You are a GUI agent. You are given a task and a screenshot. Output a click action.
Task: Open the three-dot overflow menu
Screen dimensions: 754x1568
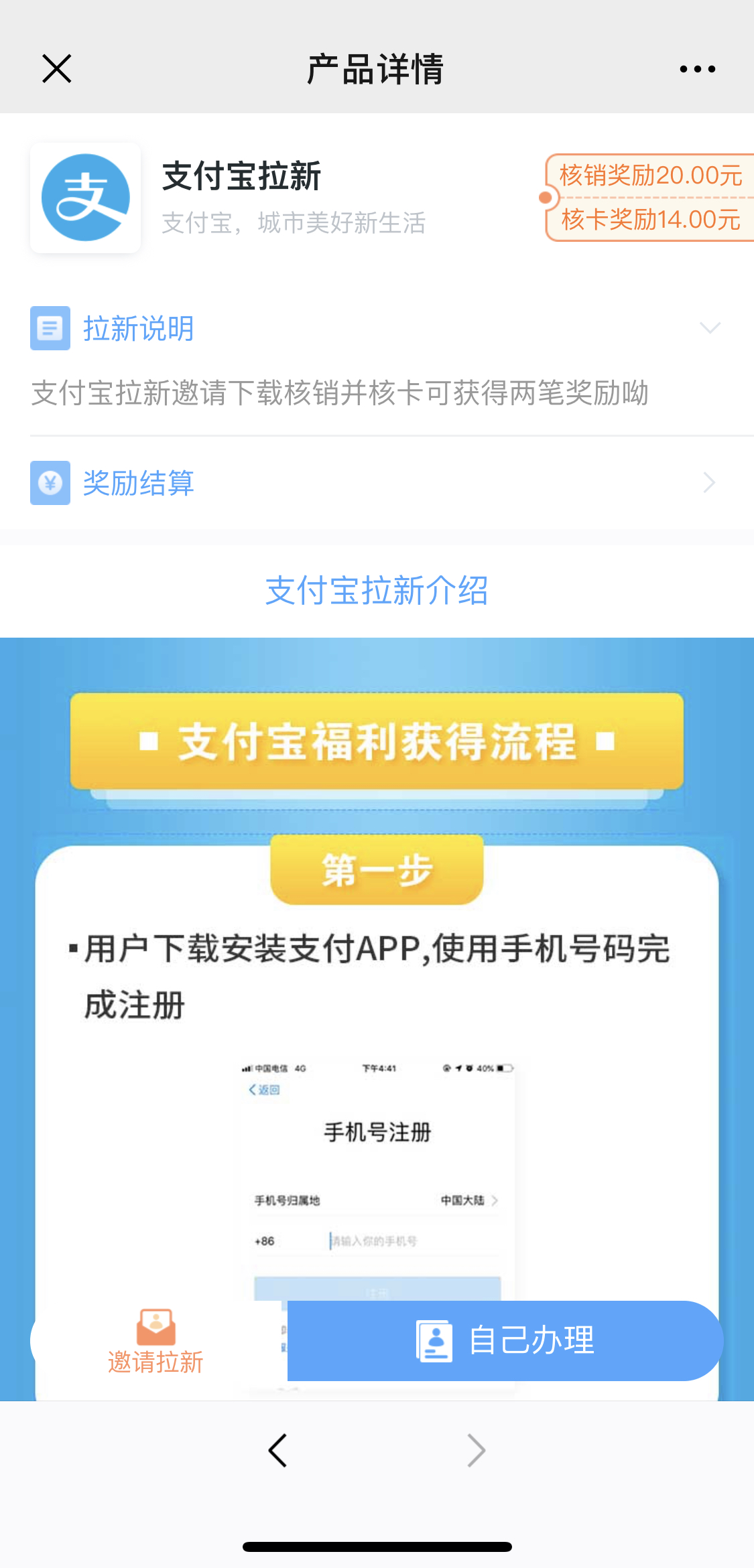pos(697,69)
